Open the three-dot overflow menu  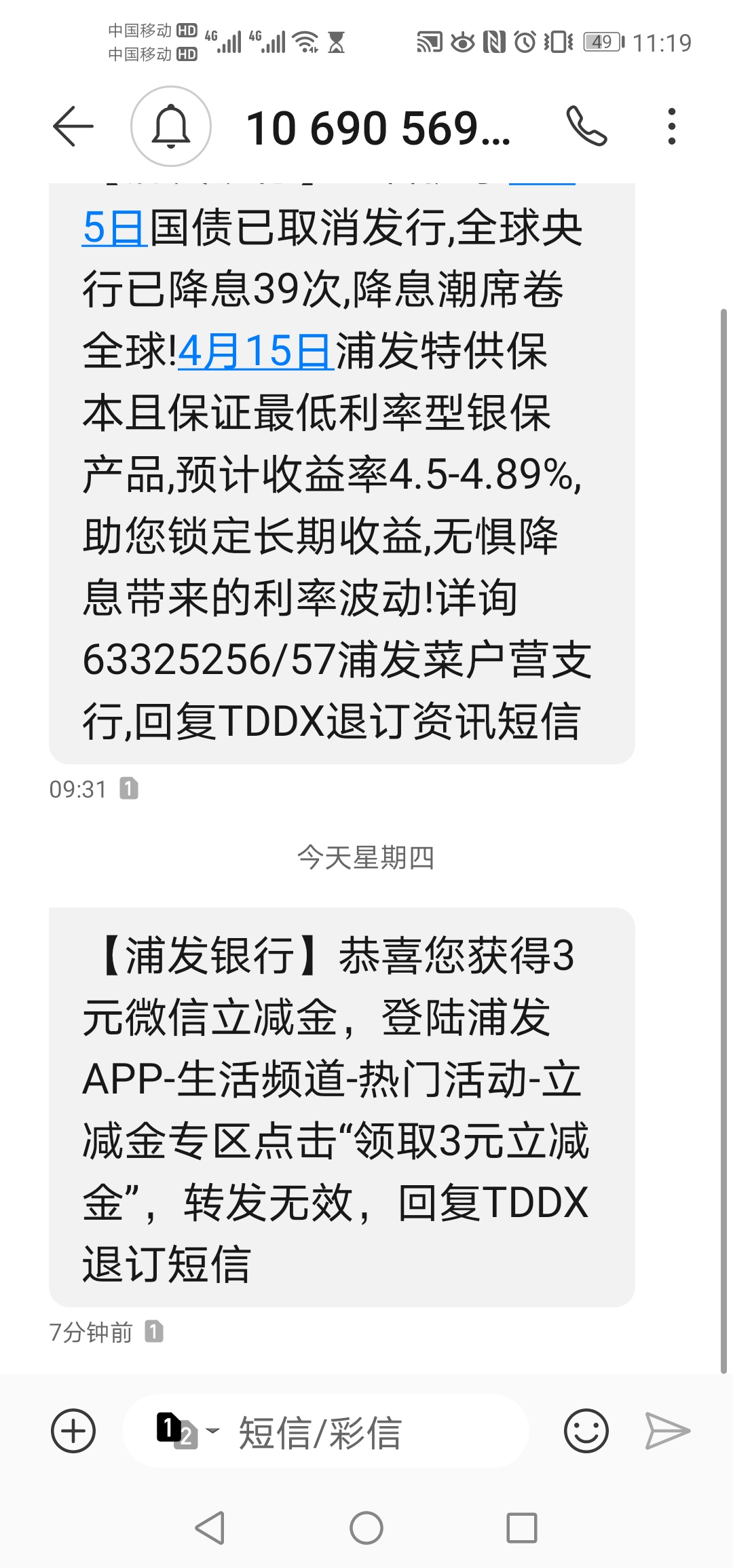click(671, 127)
